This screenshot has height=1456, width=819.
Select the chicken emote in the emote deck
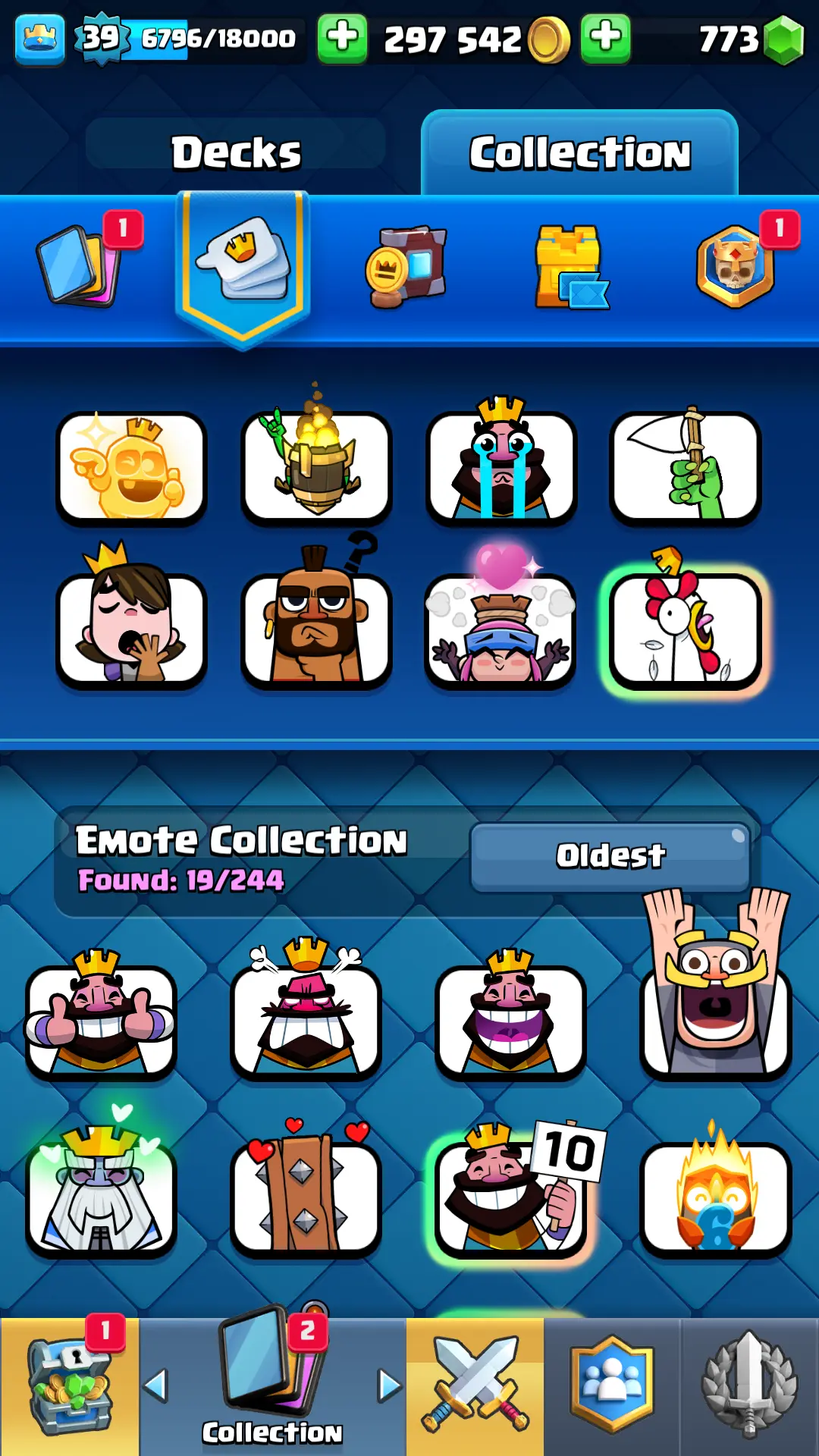coord(685,629)
